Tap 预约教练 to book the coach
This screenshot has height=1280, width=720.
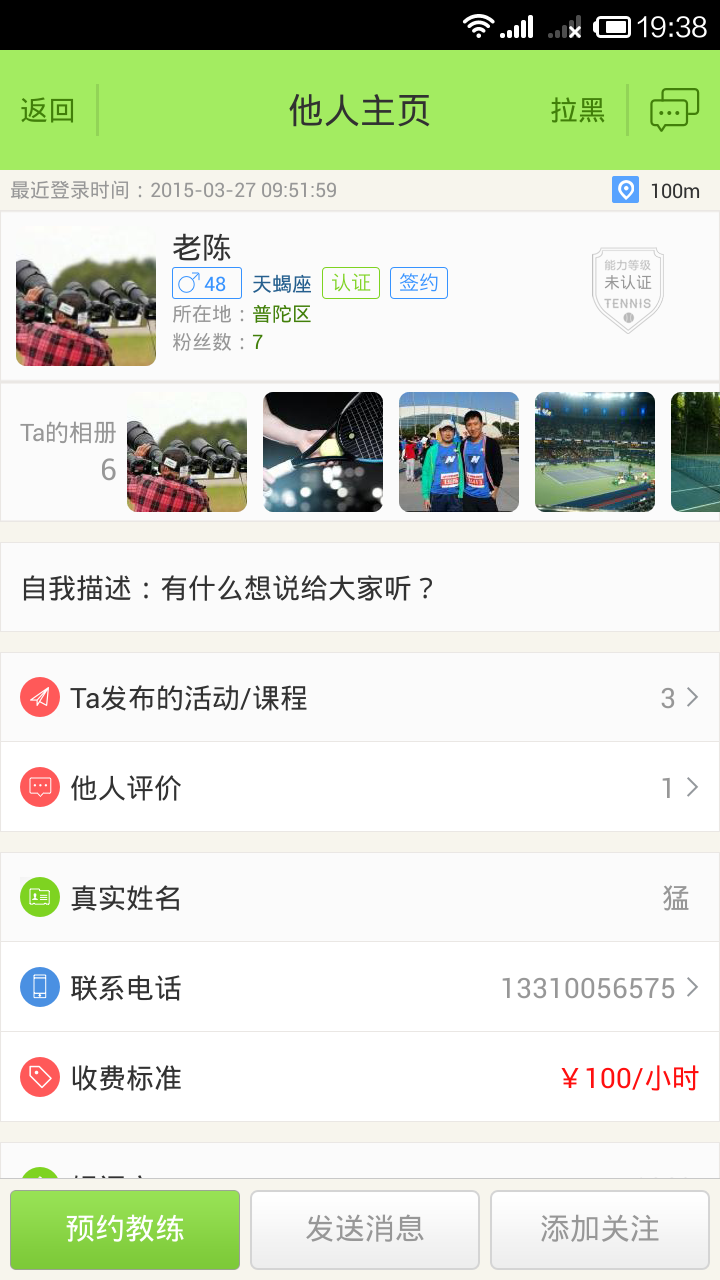click(x=125, y=1229)
